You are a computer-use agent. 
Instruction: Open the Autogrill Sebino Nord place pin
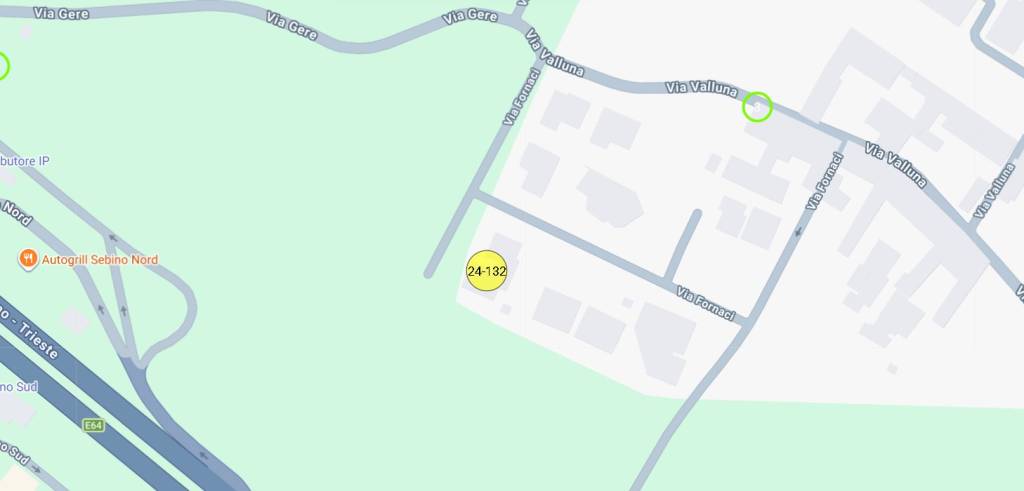coord(29,259)
